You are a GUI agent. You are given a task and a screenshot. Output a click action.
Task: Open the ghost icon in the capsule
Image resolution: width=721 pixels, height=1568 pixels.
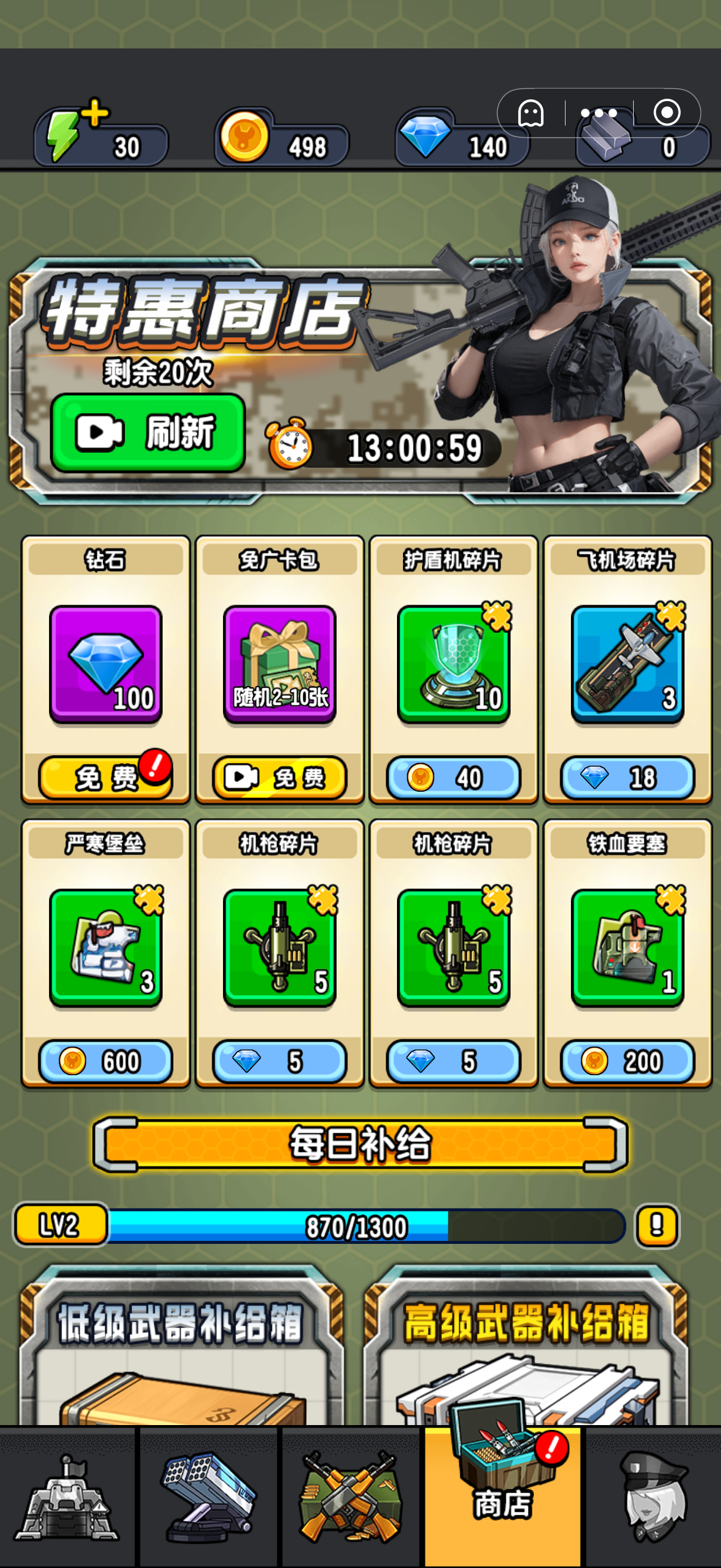(530, 113)
